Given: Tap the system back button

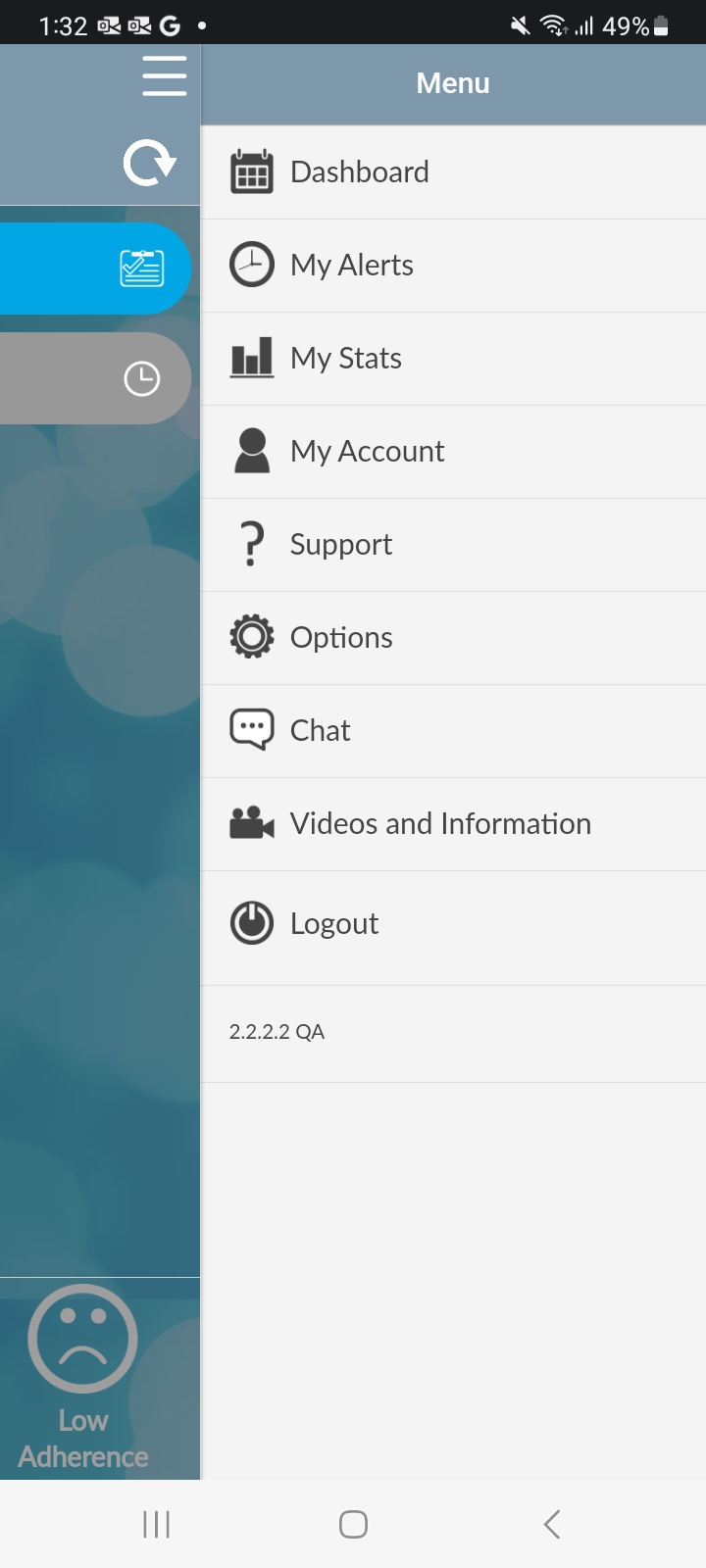Looking at the screenshot, I should coord(551,1524).
